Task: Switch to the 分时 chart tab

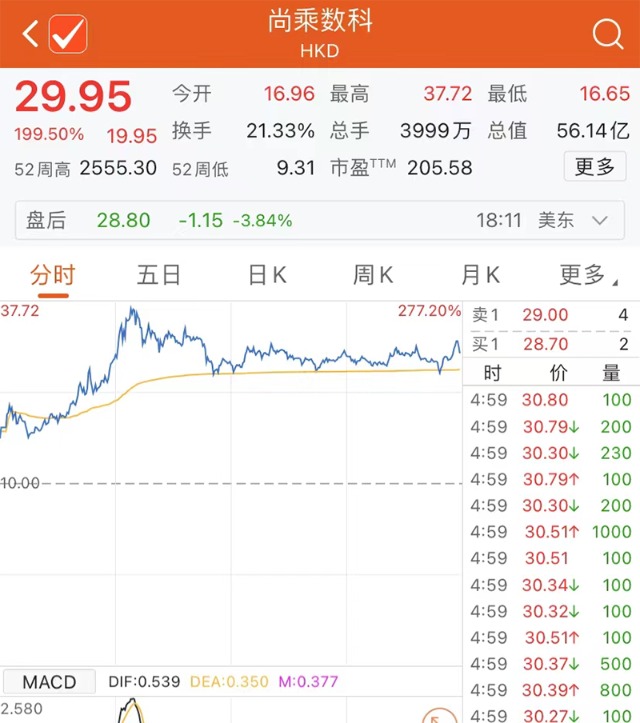Action: pyautogui.click(x=53, y=275)
